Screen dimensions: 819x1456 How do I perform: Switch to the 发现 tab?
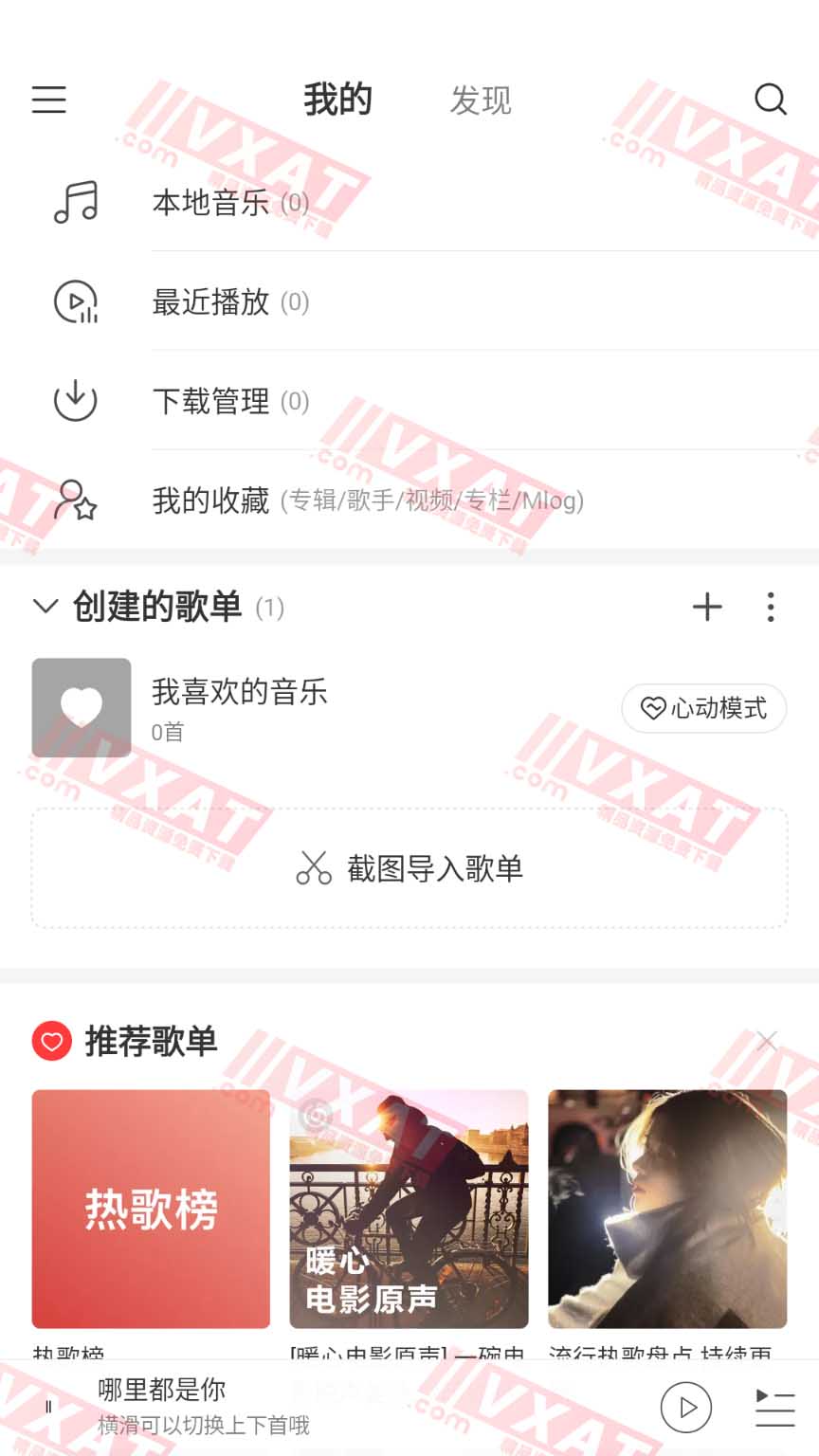point(480,100)
